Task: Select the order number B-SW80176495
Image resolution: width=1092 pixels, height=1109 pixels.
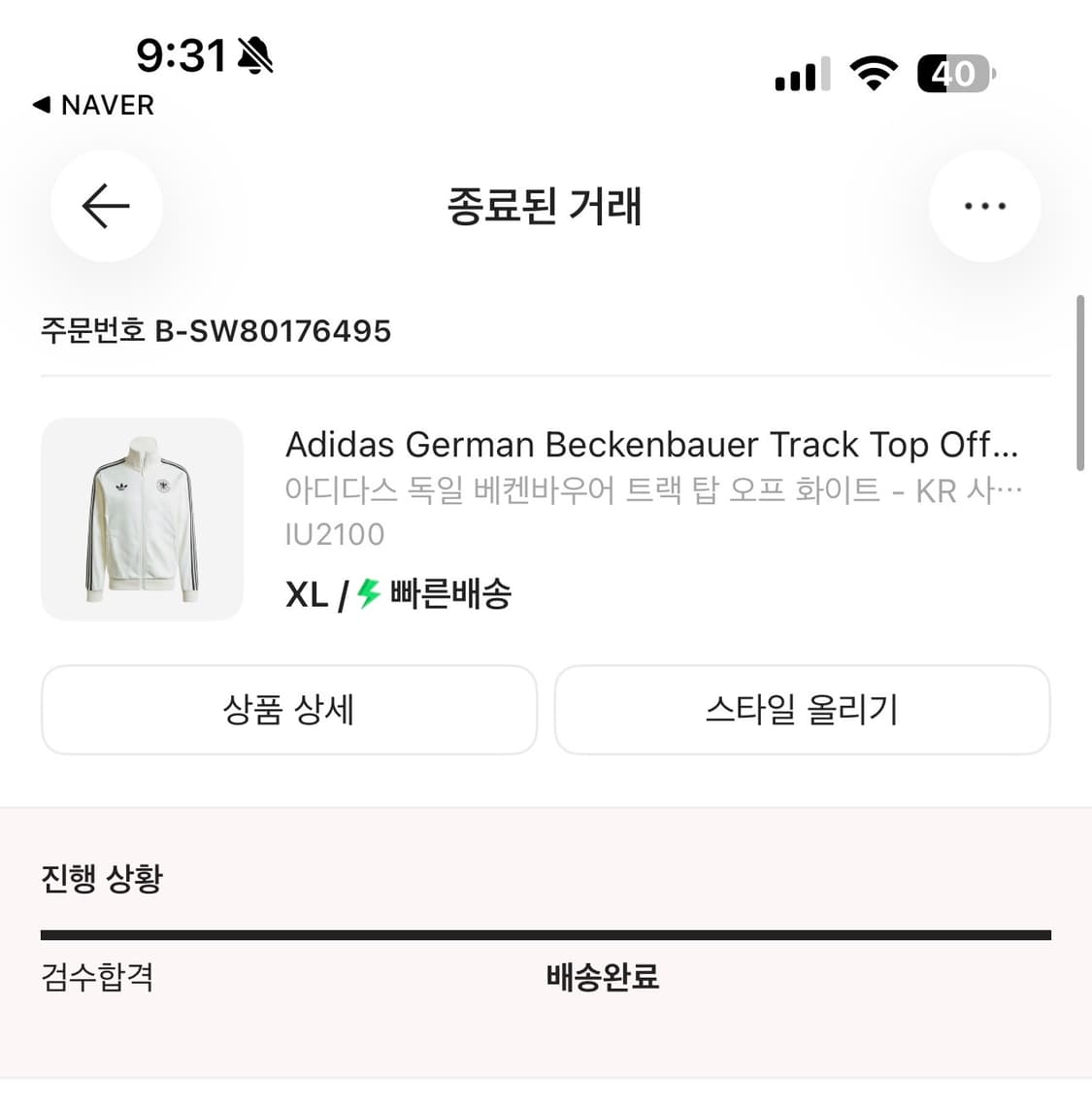Action: [215, 330]
